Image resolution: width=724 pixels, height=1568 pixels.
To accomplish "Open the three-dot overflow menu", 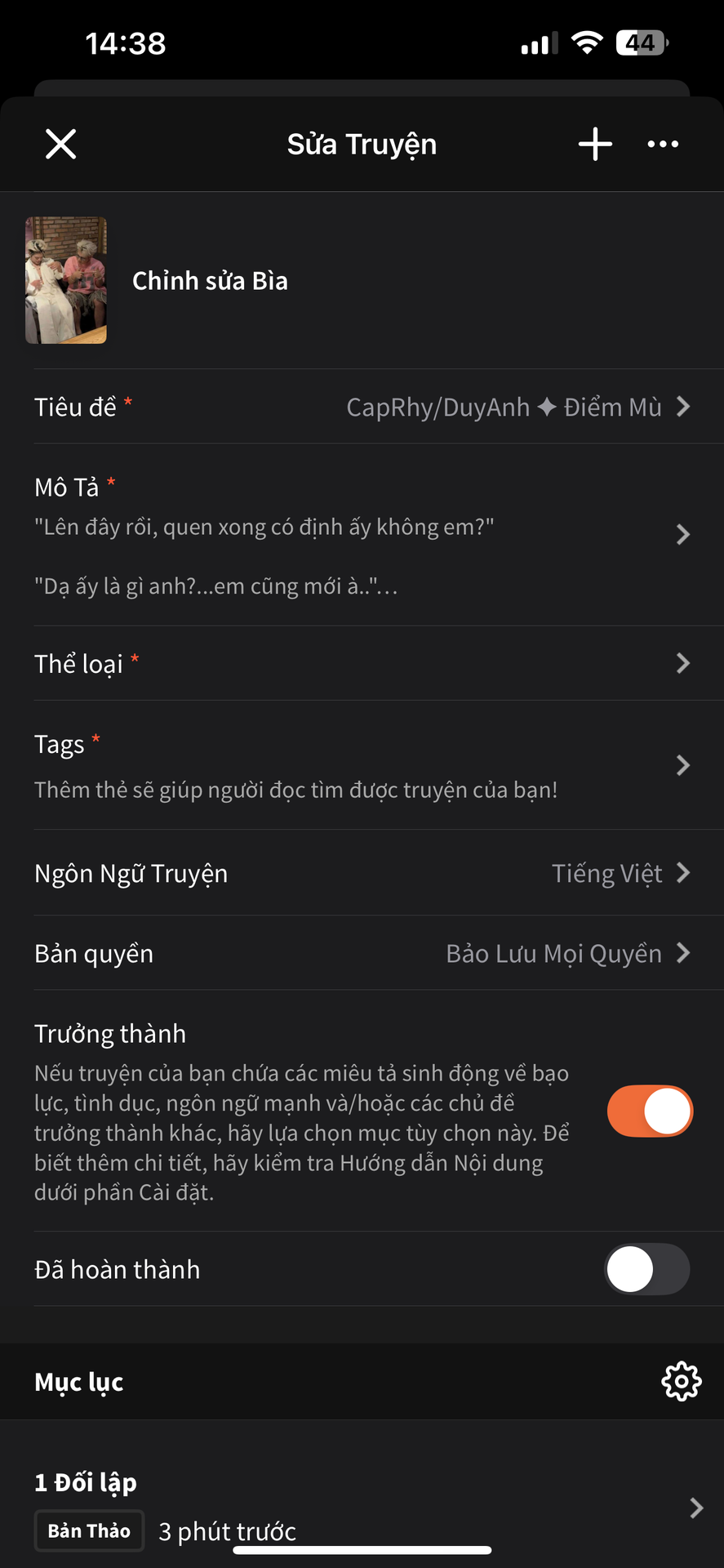I will (x=663, y=145).
